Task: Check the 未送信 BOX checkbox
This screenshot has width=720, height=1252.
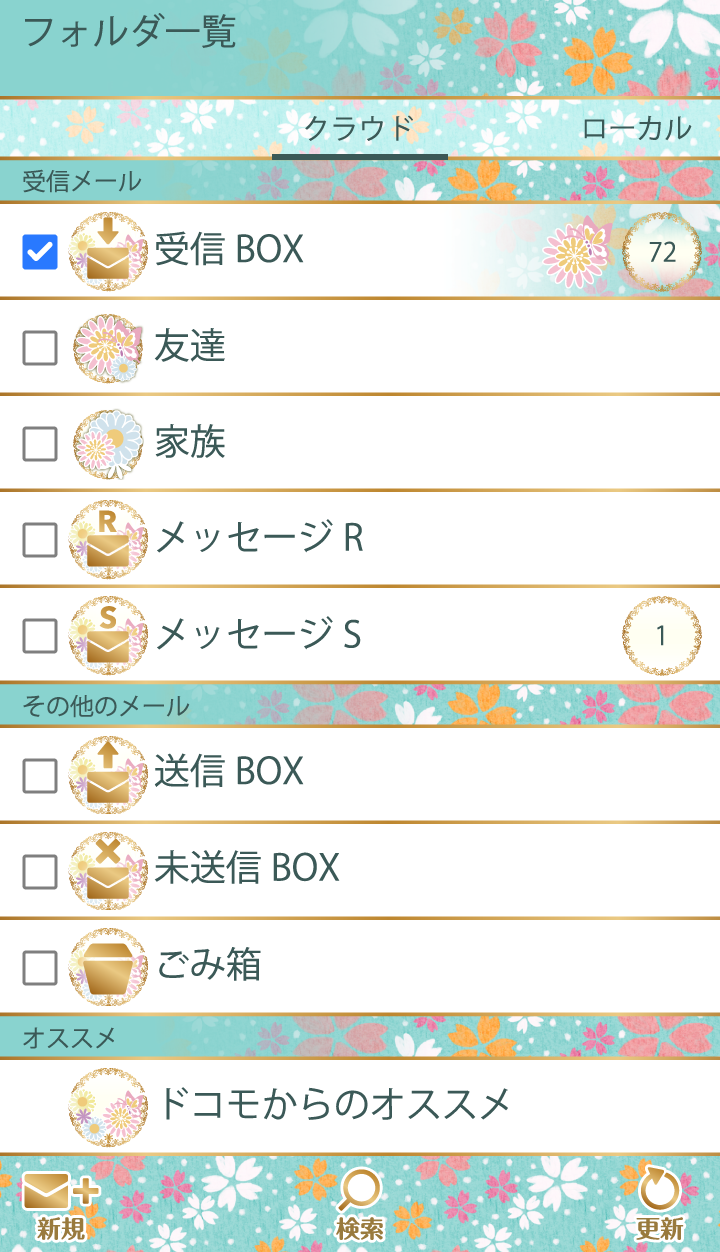Action: (x=40, y=871)
